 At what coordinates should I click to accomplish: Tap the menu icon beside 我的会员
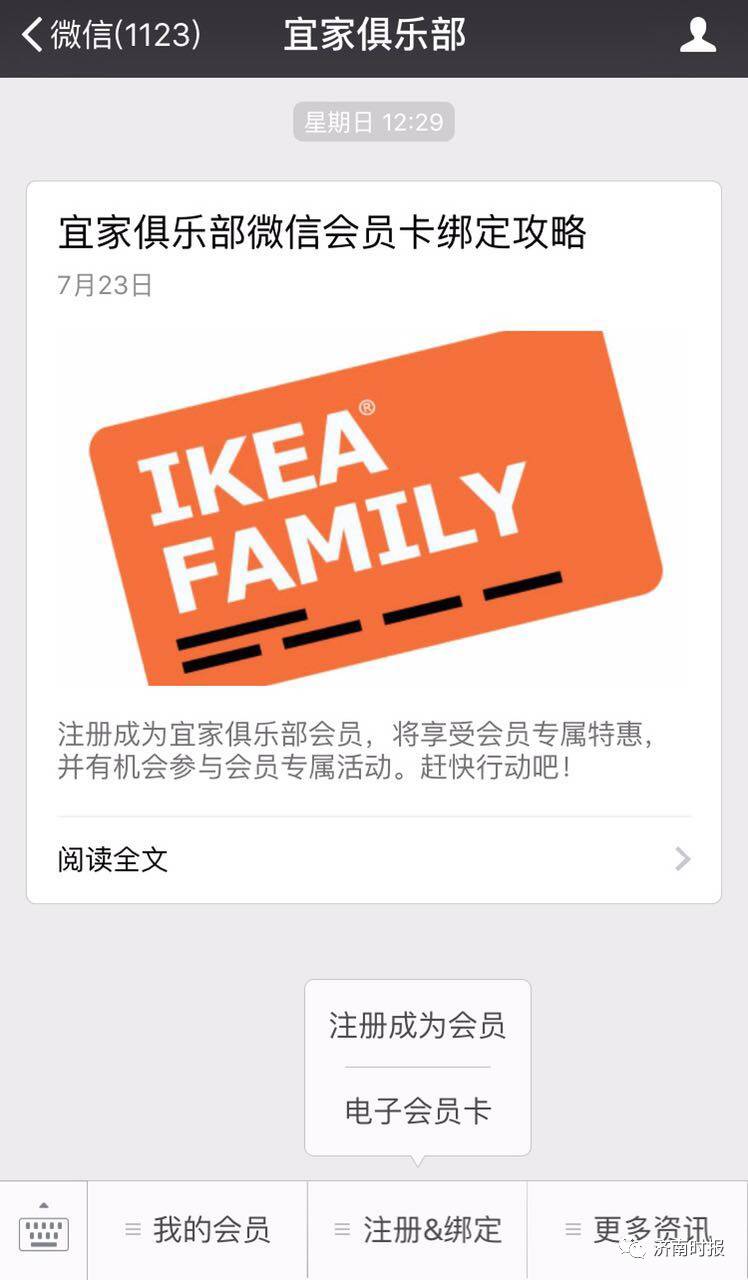[x=133, y=1228]
